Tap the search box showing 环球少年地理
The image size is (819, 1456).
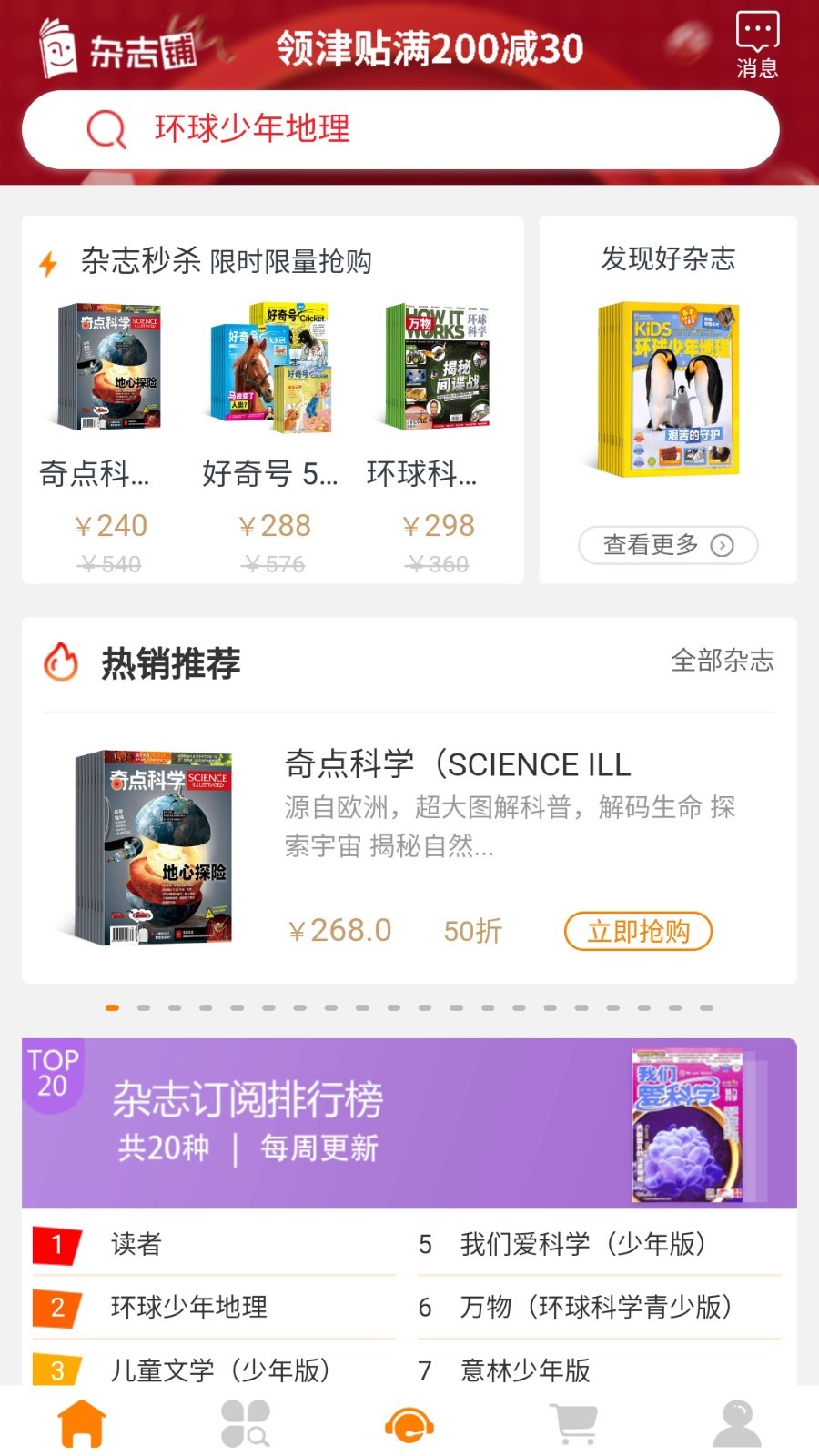pos(400,129)
